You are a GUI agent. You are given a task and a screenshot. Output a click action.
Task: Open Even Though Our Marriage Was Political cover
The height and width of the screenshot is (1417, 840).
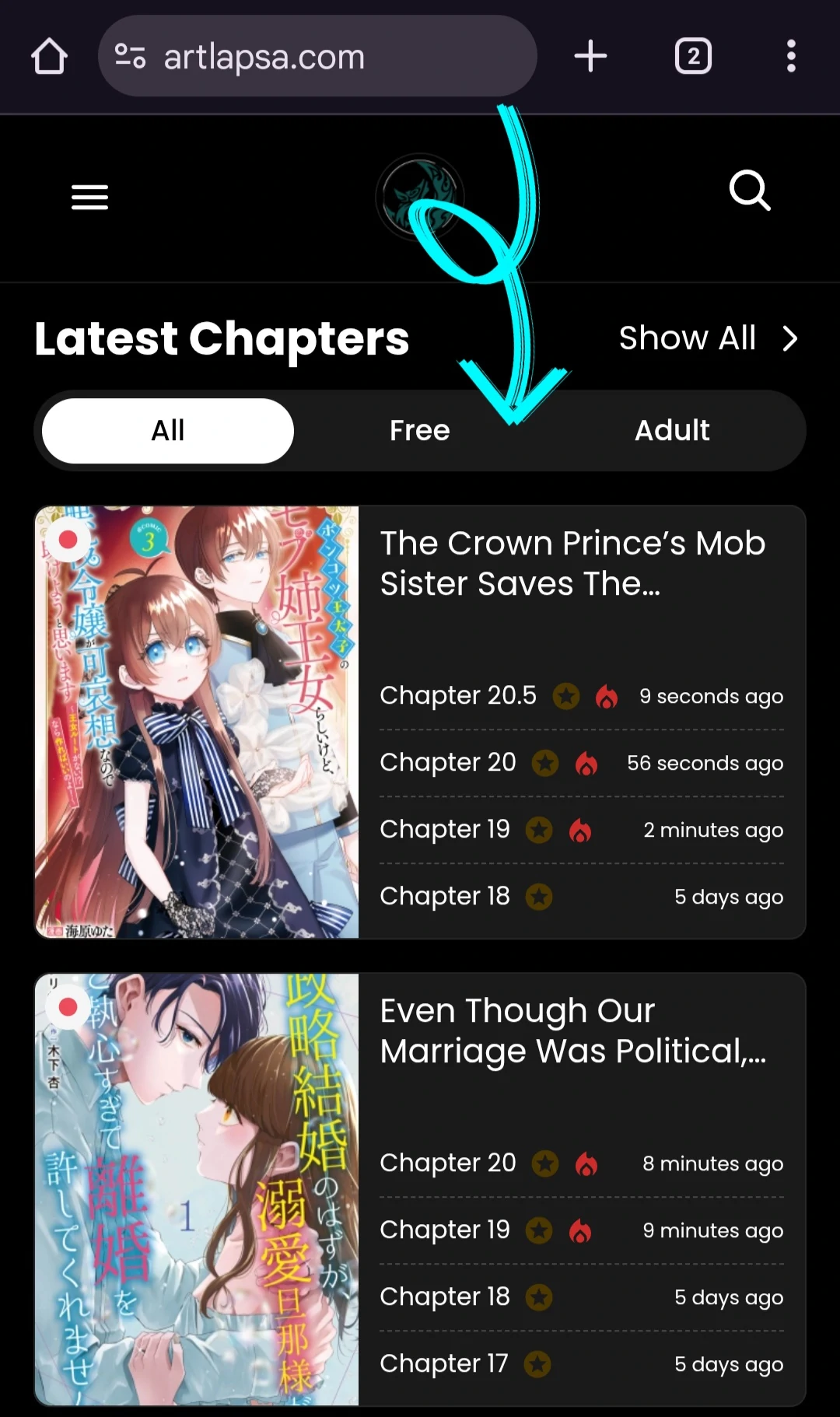[197, 1189]
